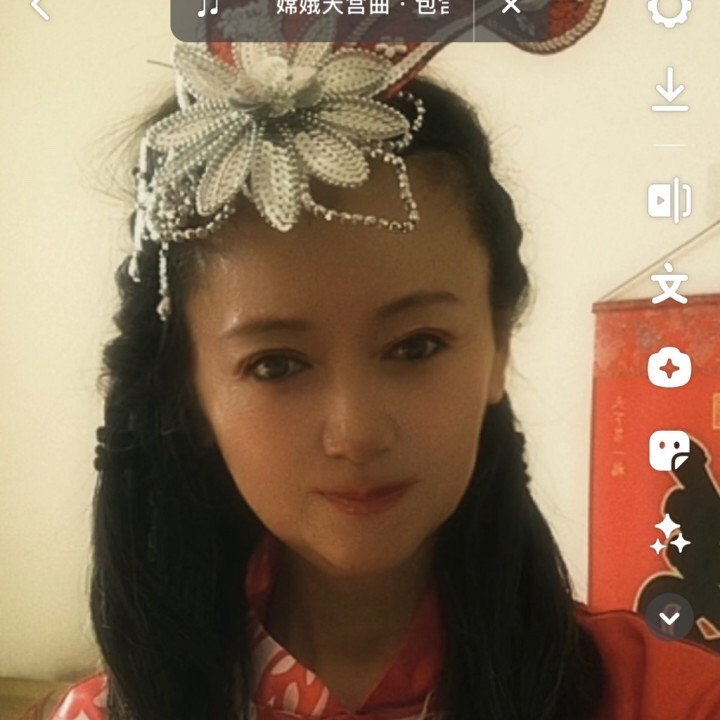This screenshot has height=720, width=720.
Task: Expand more editing tools
Action: coord(669,618)
